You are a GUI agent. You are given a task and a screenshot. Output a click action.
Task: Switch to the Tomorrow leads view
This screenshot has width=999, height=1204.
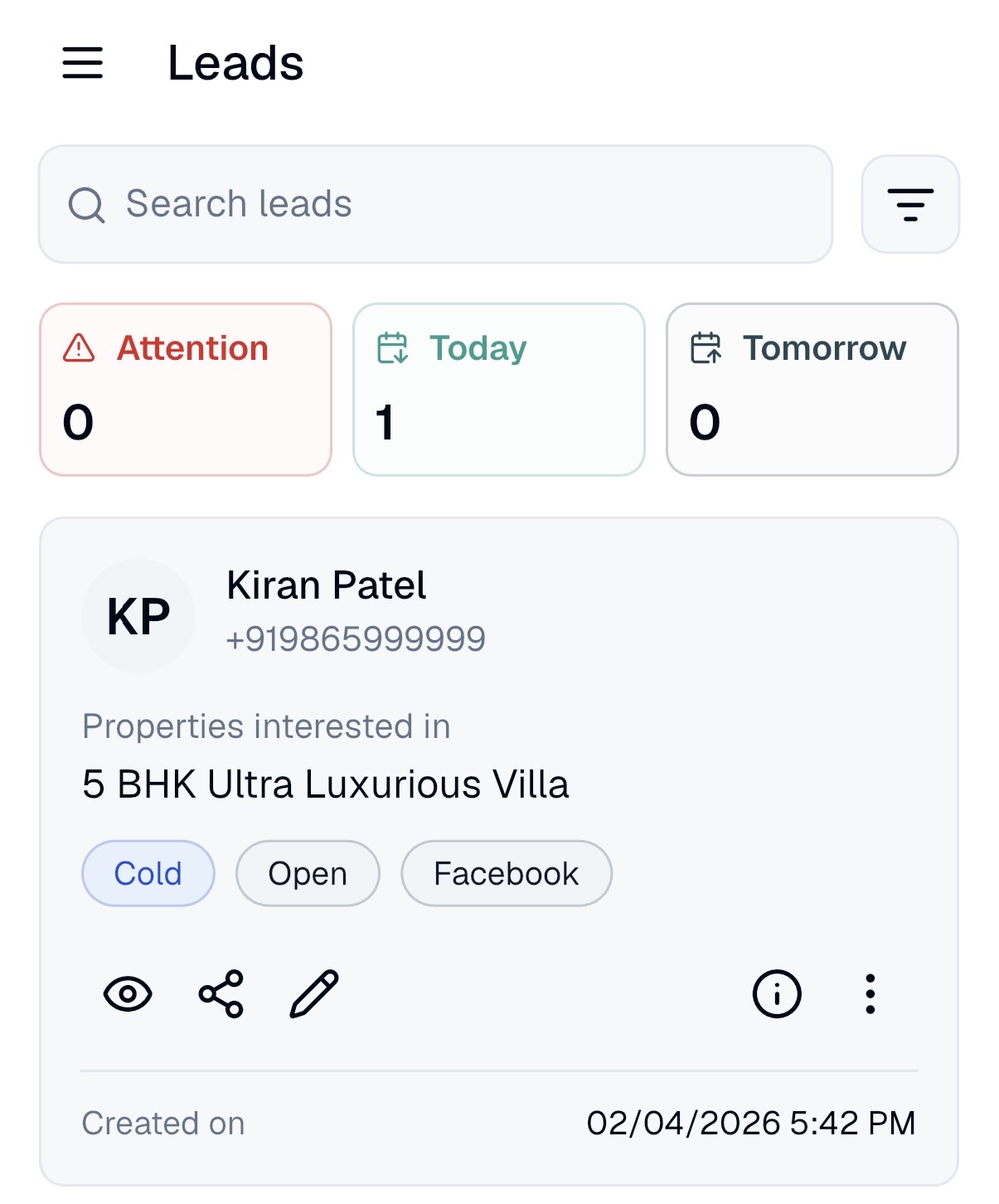(x=812, y=389)
